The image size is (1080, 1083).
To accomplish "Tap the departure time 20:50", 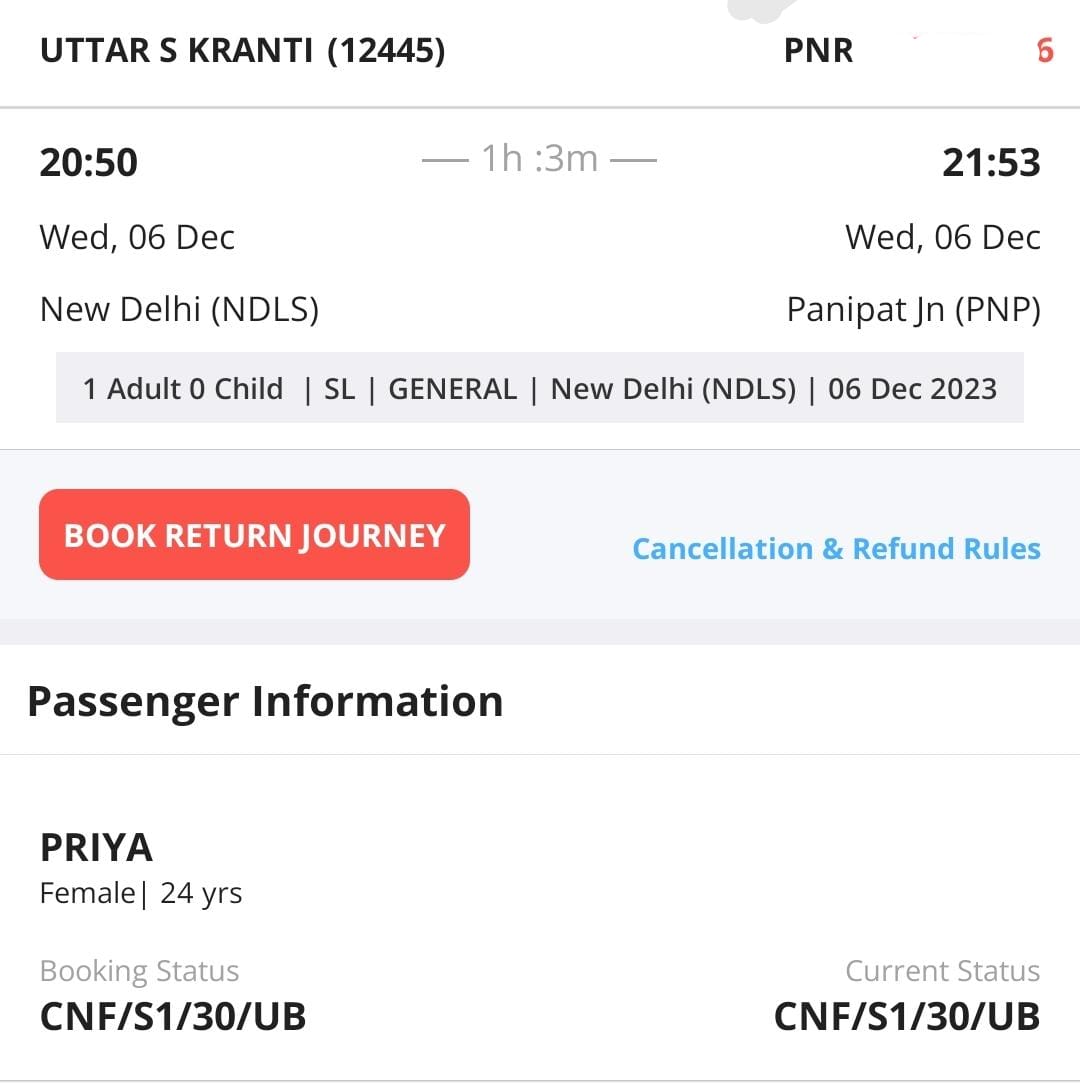I will click(x=88, y=162).
